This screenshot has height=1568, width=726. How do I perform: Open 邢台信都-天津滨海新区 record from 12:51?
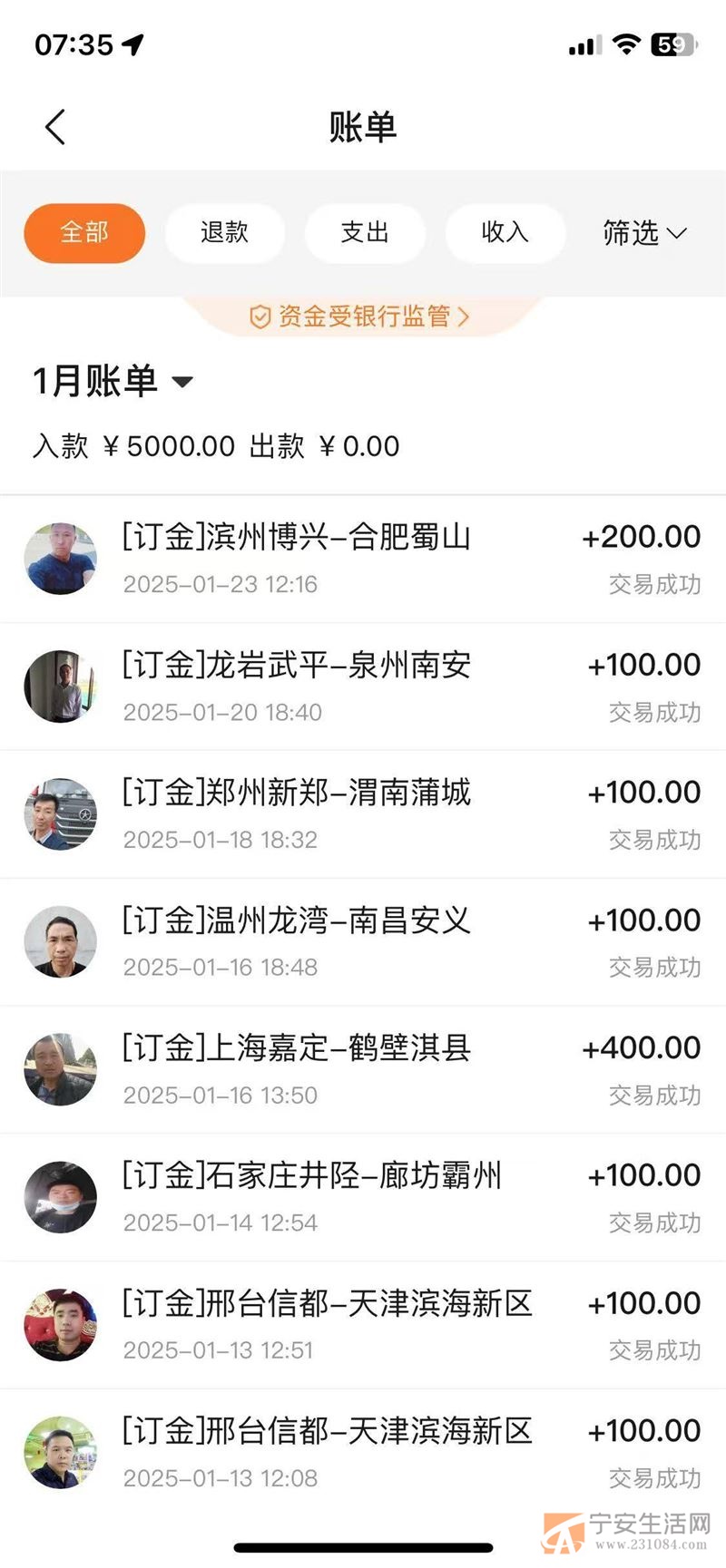tap(363, 1325)
